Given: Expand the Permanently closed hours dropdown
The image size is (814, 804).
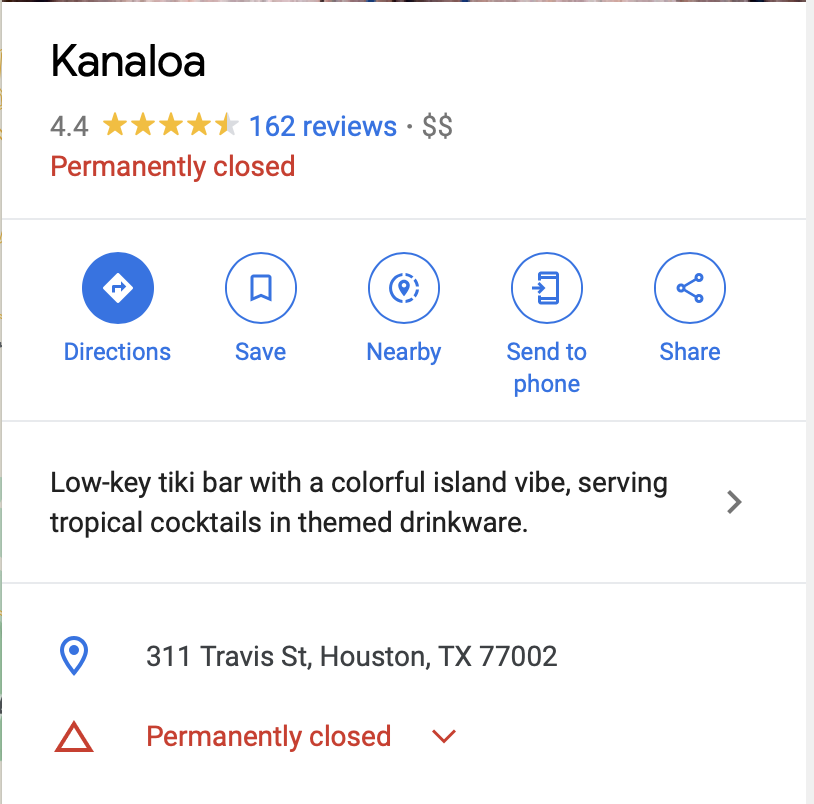Looking at the screenshot, I should 443,737.
